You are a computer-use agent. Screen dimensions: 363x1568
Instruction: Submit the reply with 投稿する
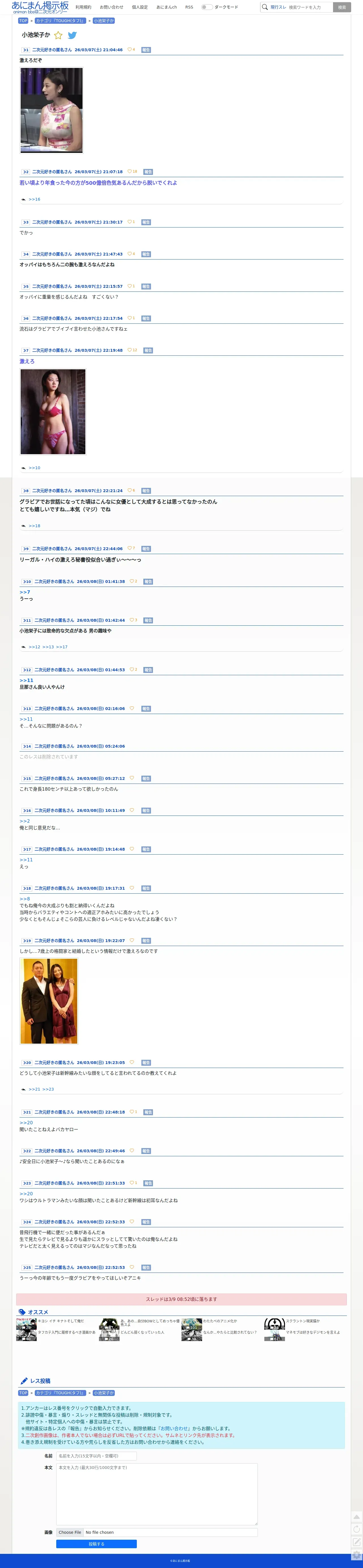click(96, 1544)
